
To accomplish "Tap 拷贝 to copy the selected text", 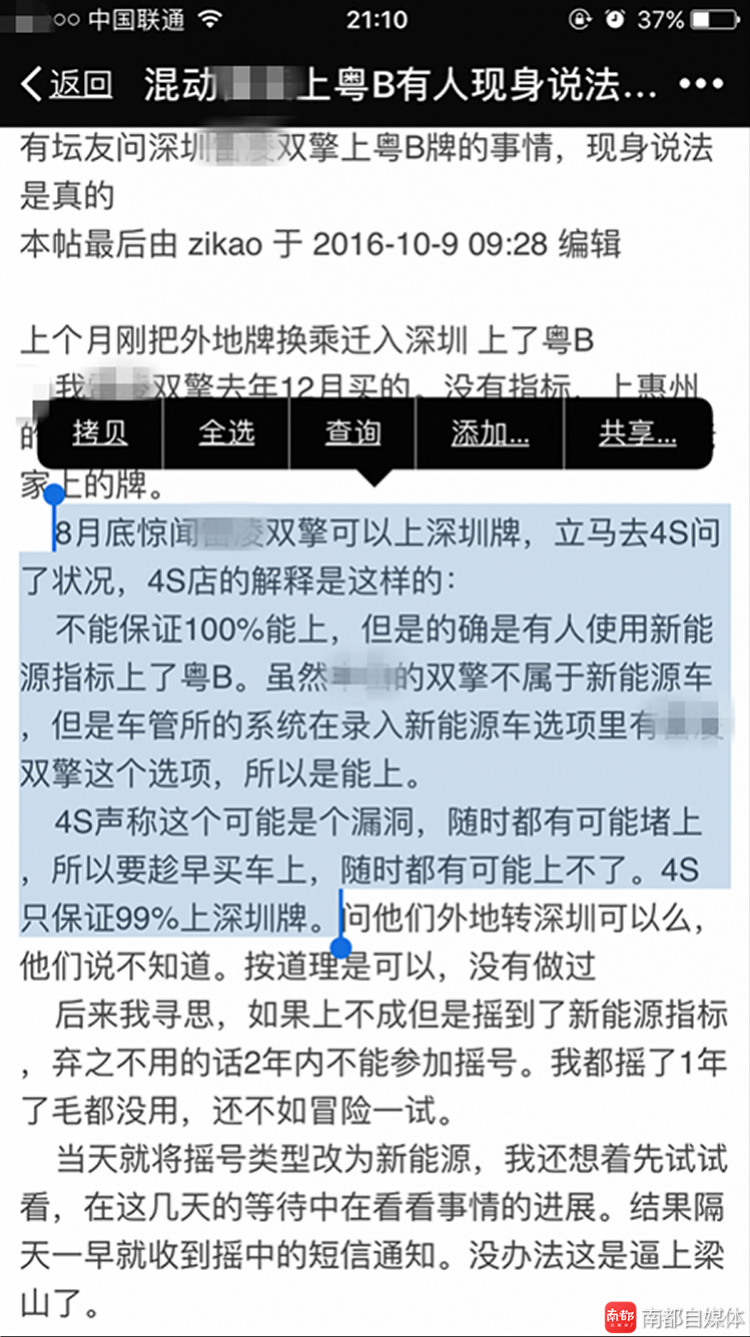I will pyautogui.click(x=99, y=433).
